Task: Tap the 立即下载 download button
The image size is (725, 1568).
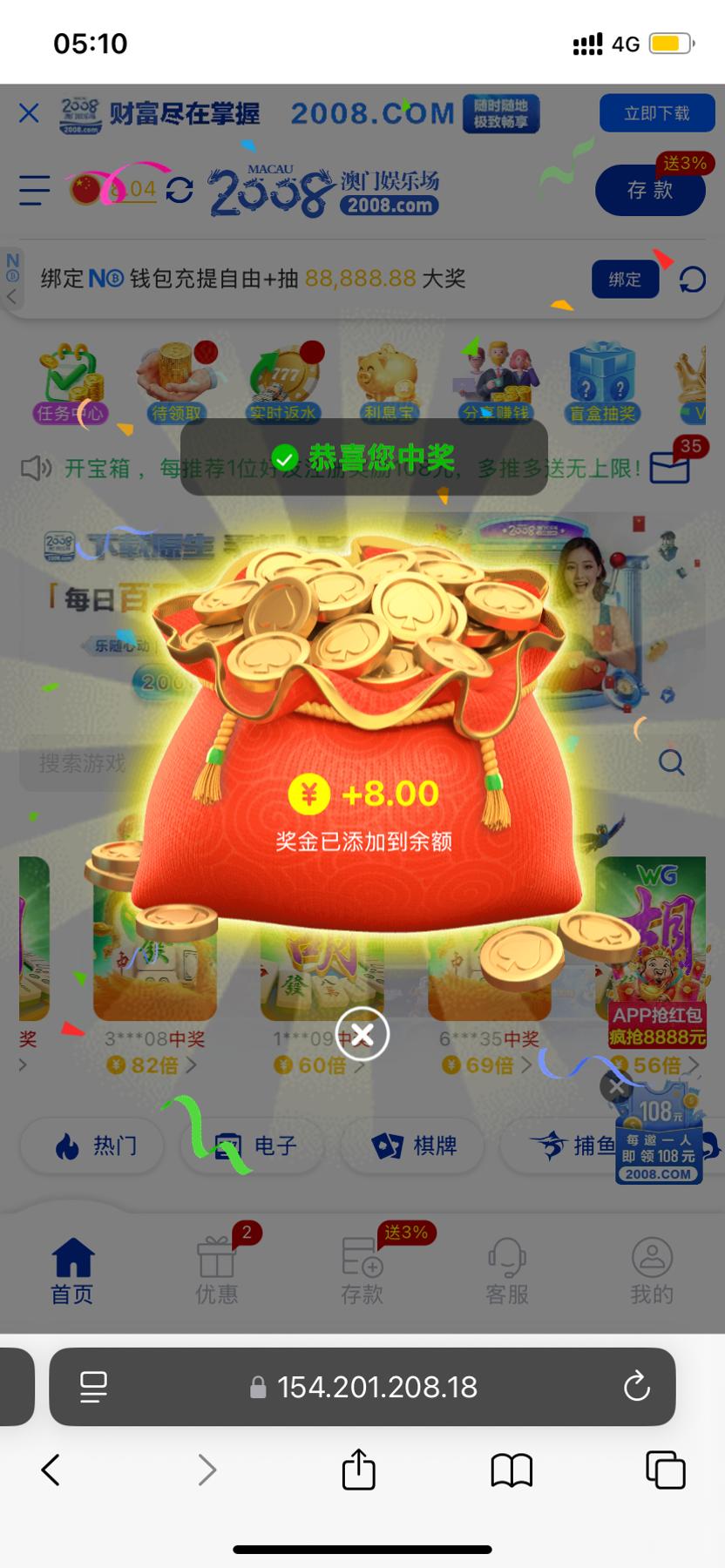Action: click(x=656, y=113)
